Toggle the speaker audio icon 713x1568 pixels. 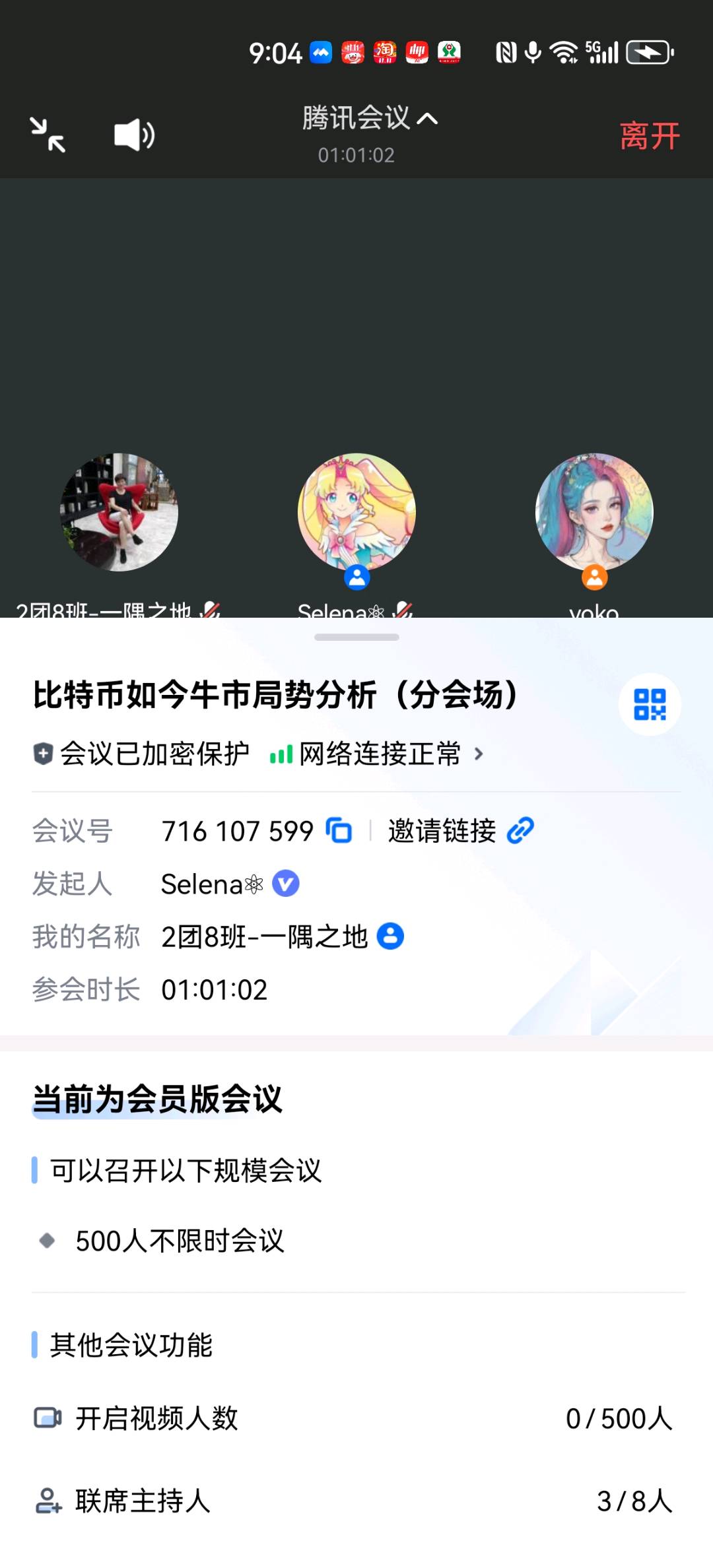click(x=134, y=135)
